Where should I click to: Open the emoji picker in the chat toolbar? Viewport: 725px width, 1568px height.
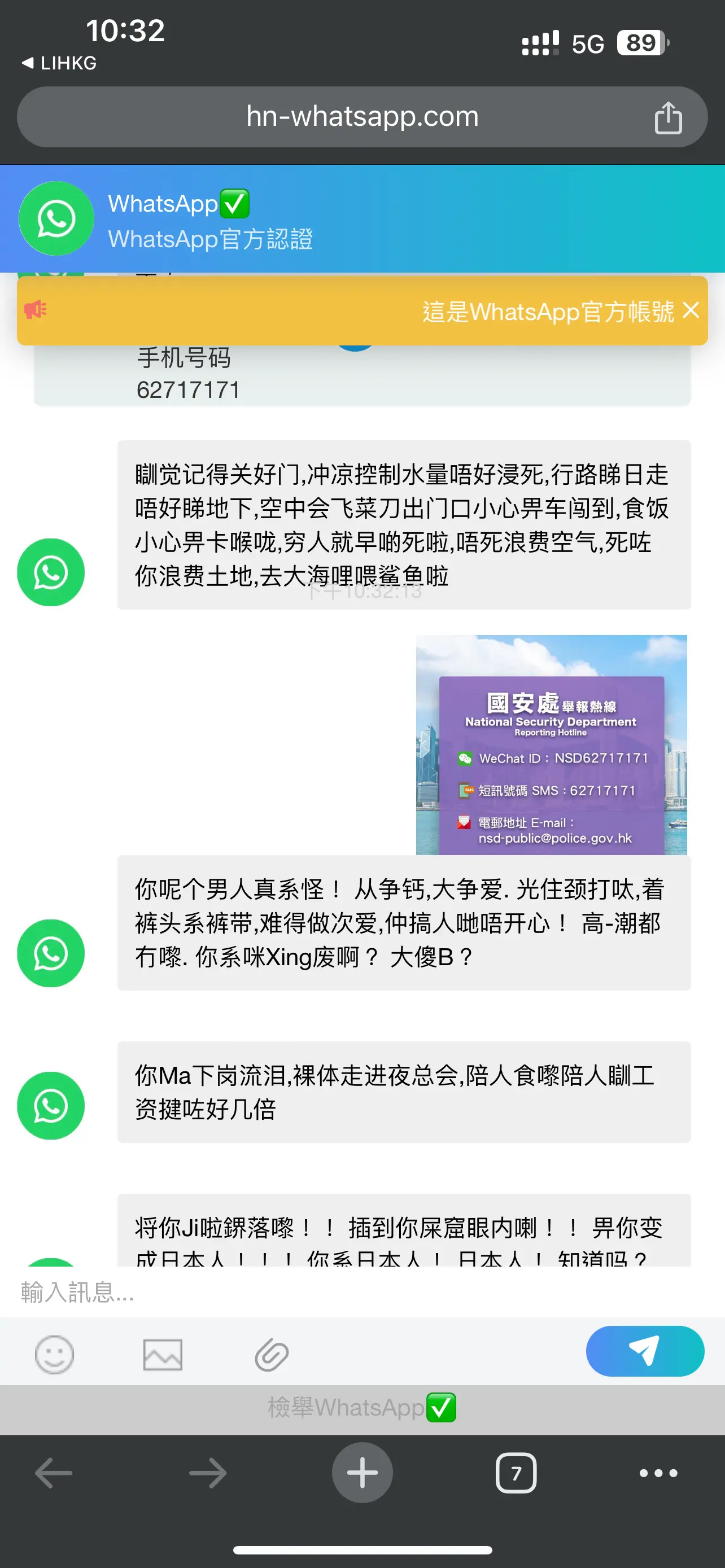(54, 1355)
